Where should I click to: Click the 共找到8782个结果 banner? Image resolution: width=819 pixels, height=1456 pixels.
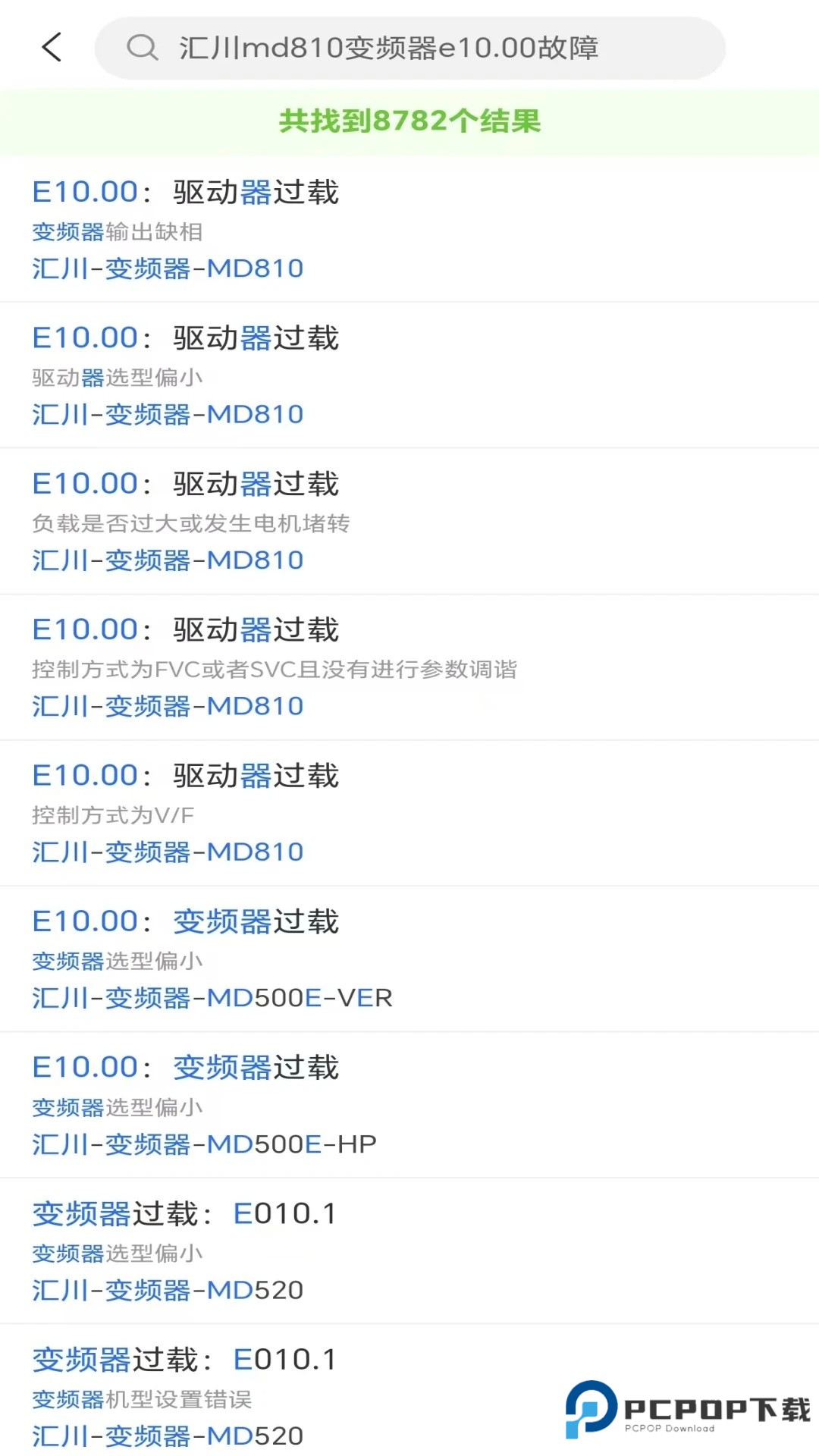pyautogui.click(x=409, y=118)
